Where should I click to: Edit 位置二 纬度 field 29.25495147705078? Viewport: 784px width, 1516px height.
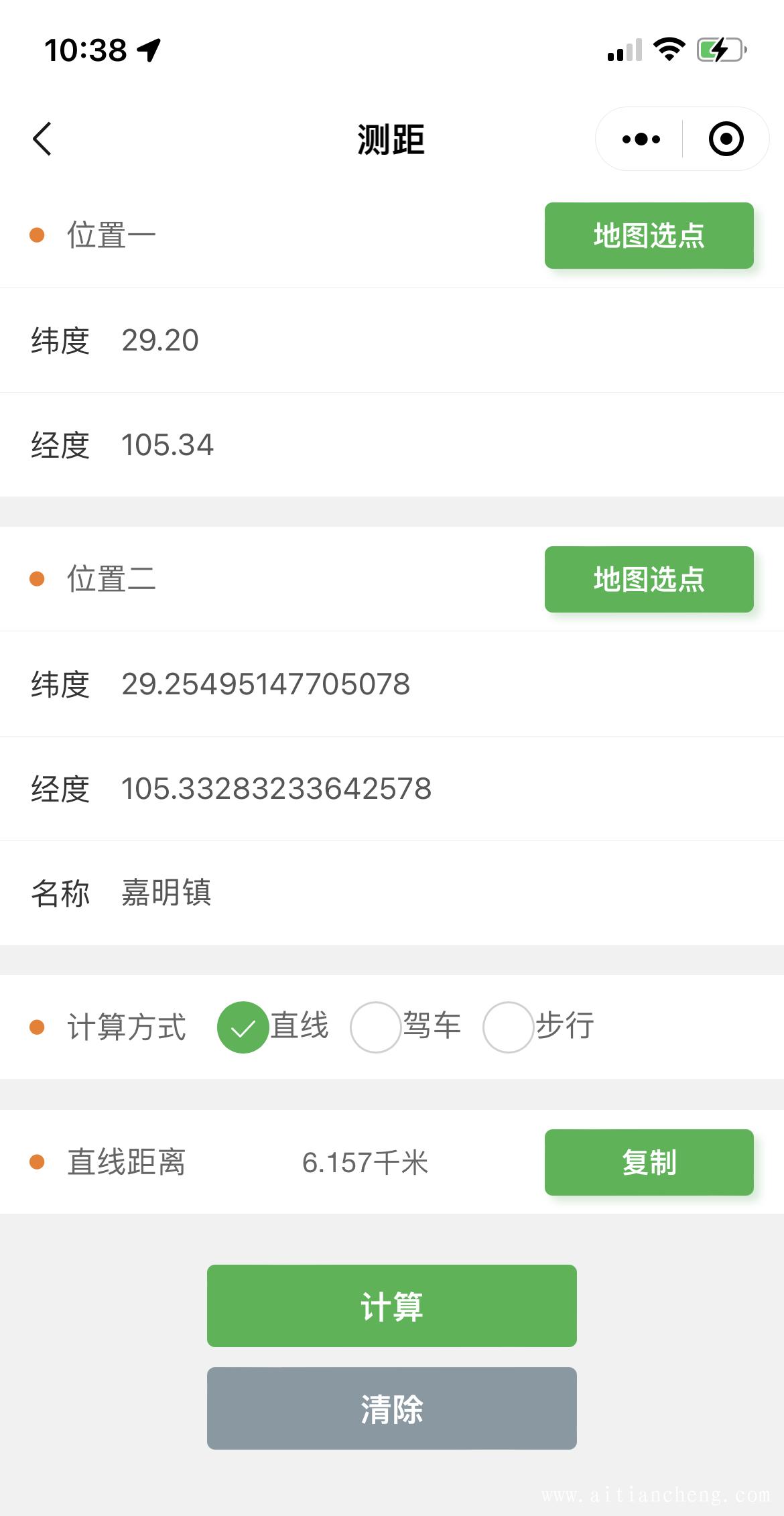click(392, 684)
